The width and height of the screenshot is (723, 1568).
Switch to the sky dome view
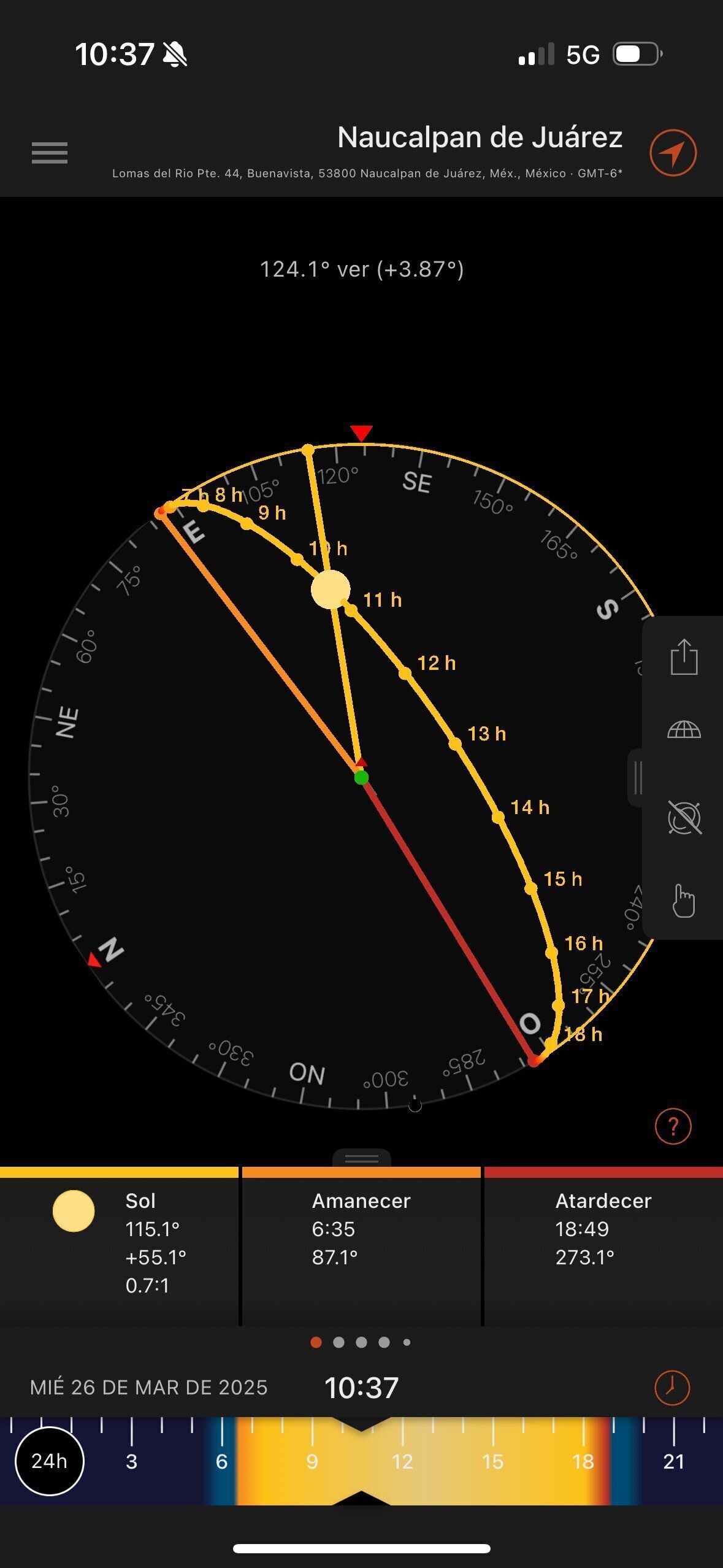684,730
